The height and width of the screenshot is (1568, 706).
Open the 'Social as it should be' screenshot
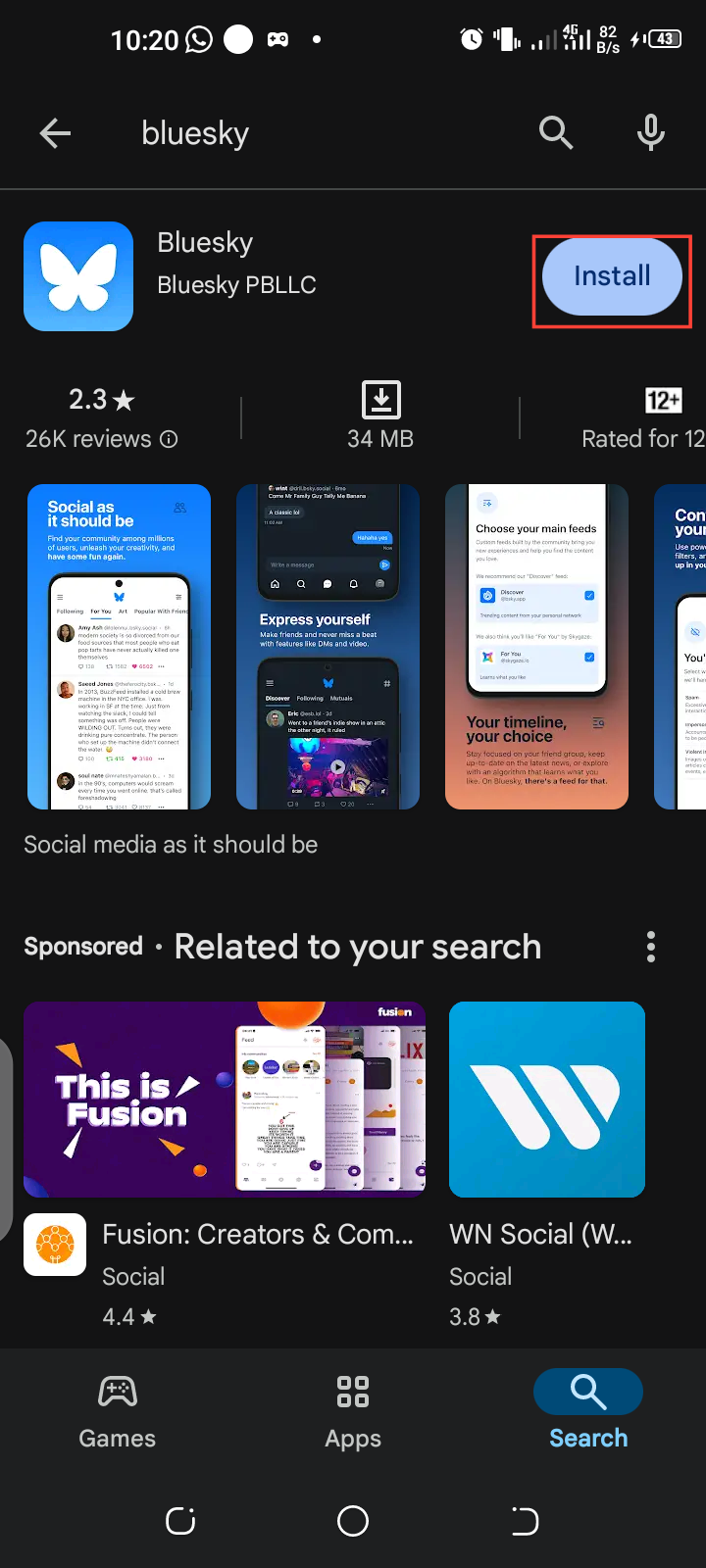119,647
